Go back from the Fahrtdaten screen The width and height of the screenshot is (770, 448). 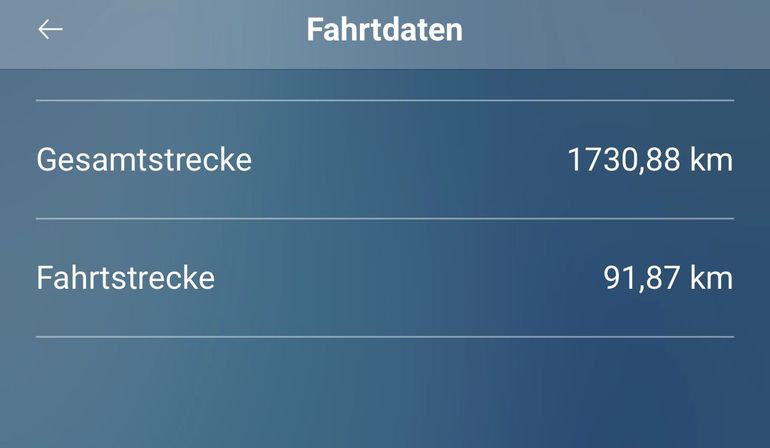pyautogui.click(x=50, y=30)
